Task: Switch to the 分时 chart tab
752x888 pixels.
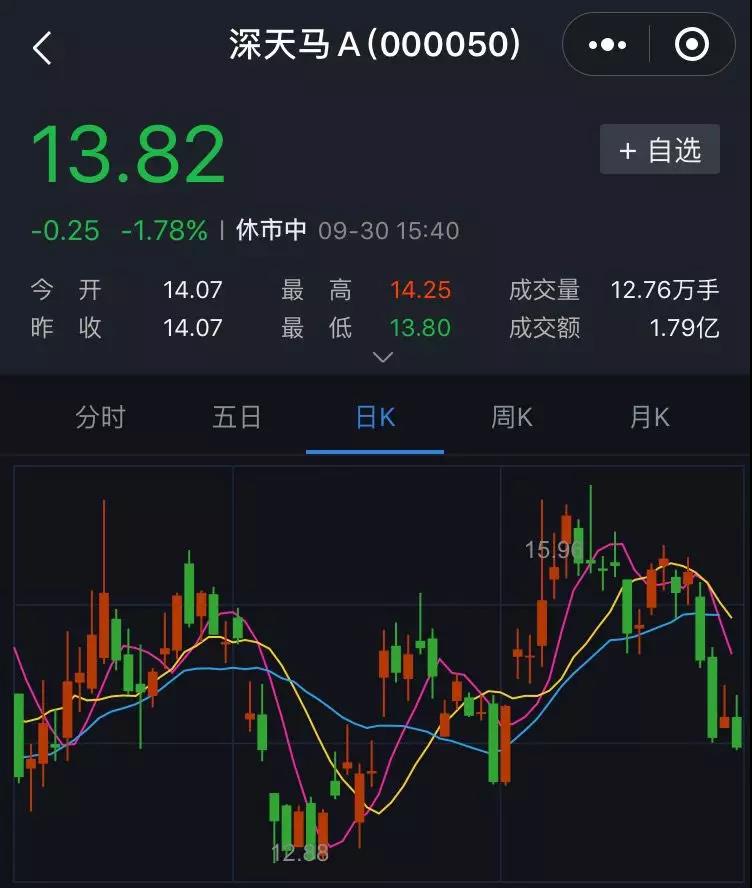Action: 101,417
